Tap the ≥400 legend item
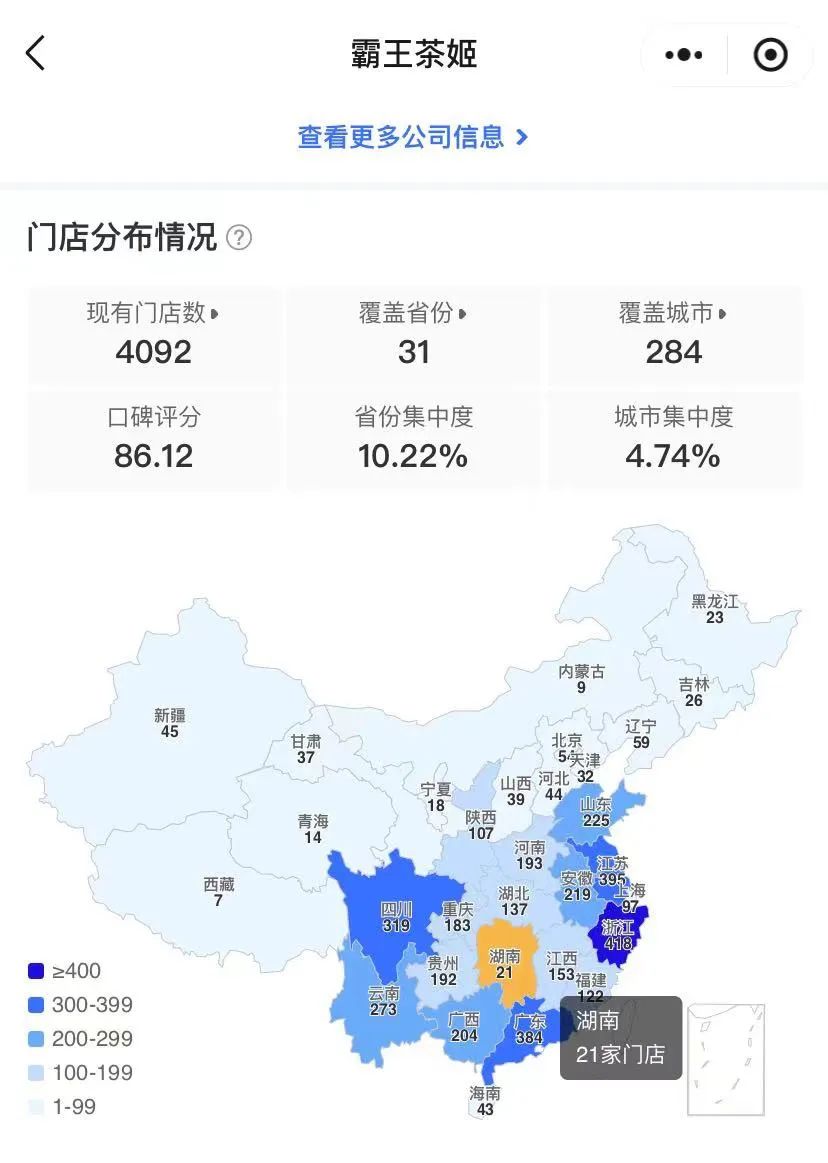 65,971
